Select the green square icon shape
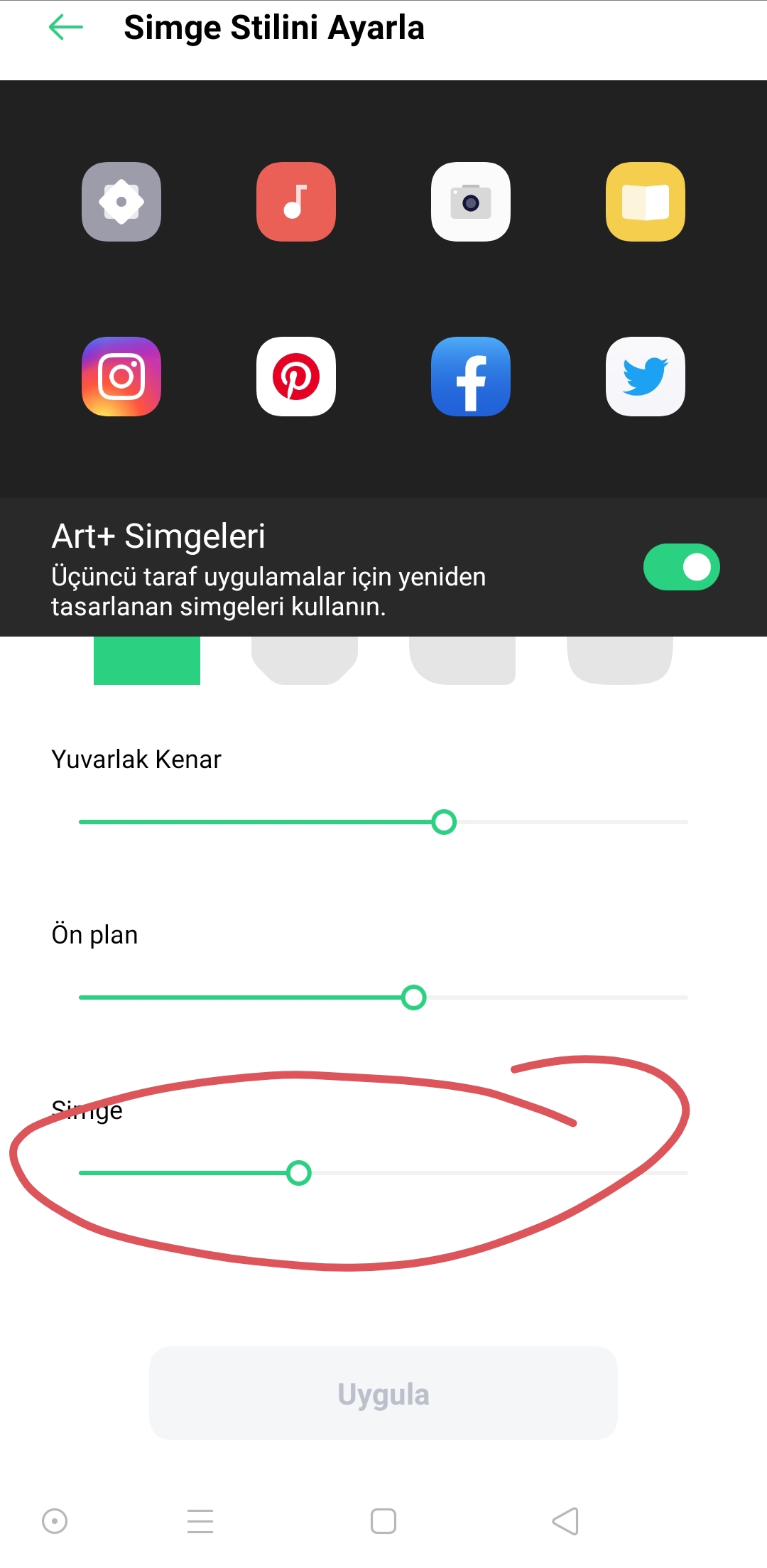Viewport: 767px width, 1568px height. click(147, 661)
